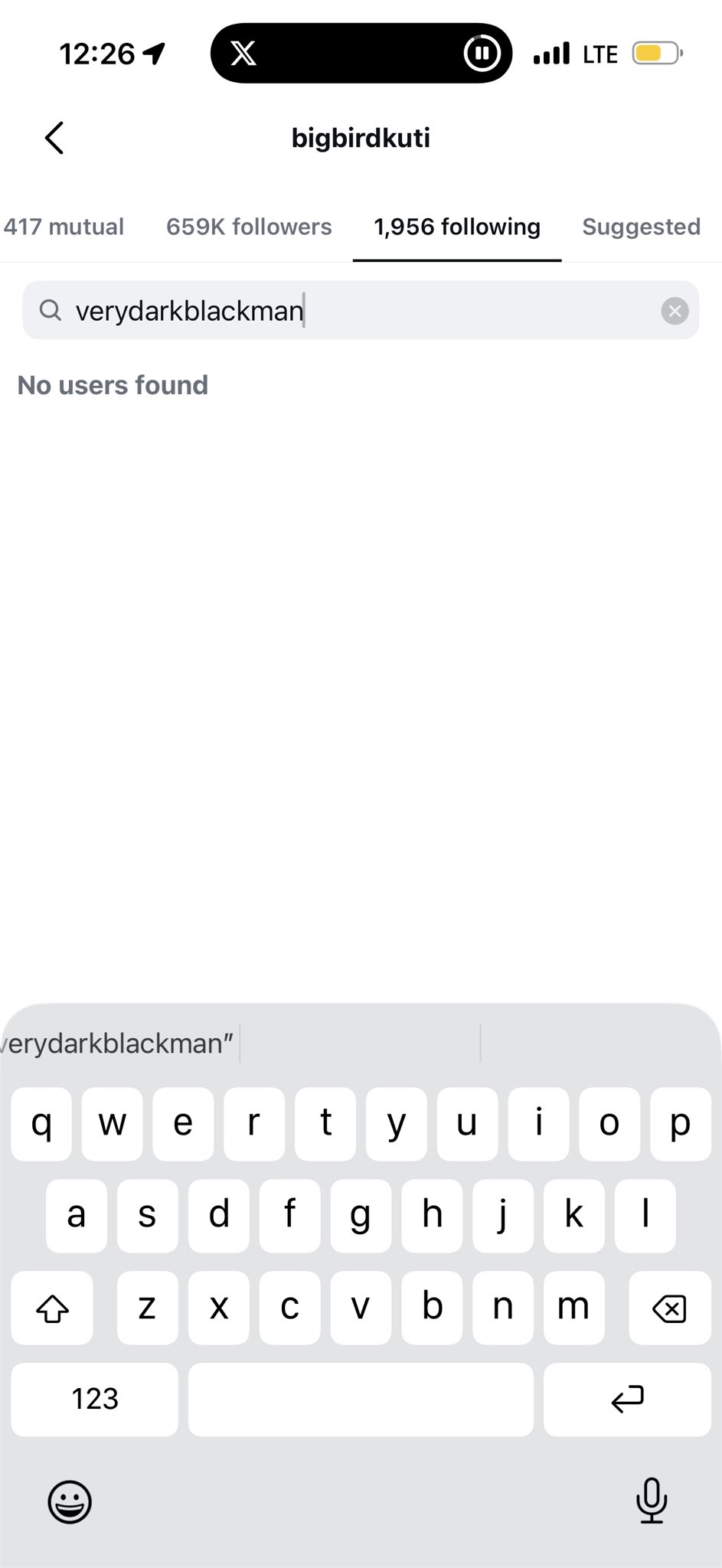The height and width of the screenshot is (1568, 722).
Task: Open the 659K followers tab
Action: tap(249, 227)
